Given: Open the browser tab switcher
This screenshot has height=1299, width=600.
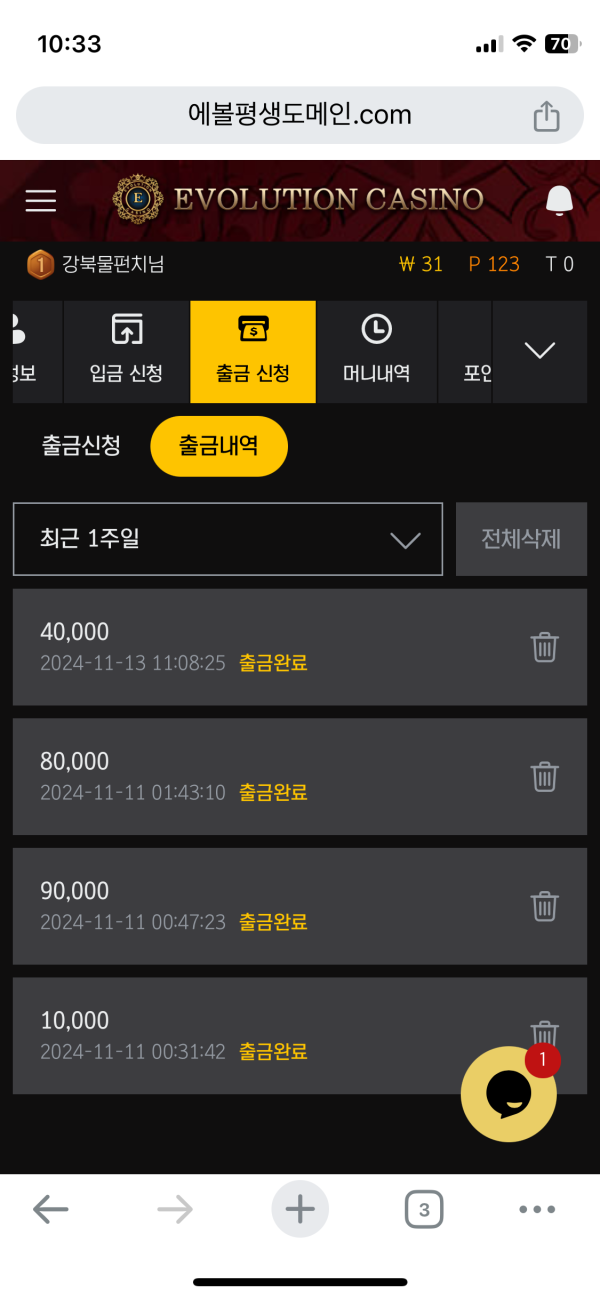Looking at the screenshot, I should tap(424, 1210).
